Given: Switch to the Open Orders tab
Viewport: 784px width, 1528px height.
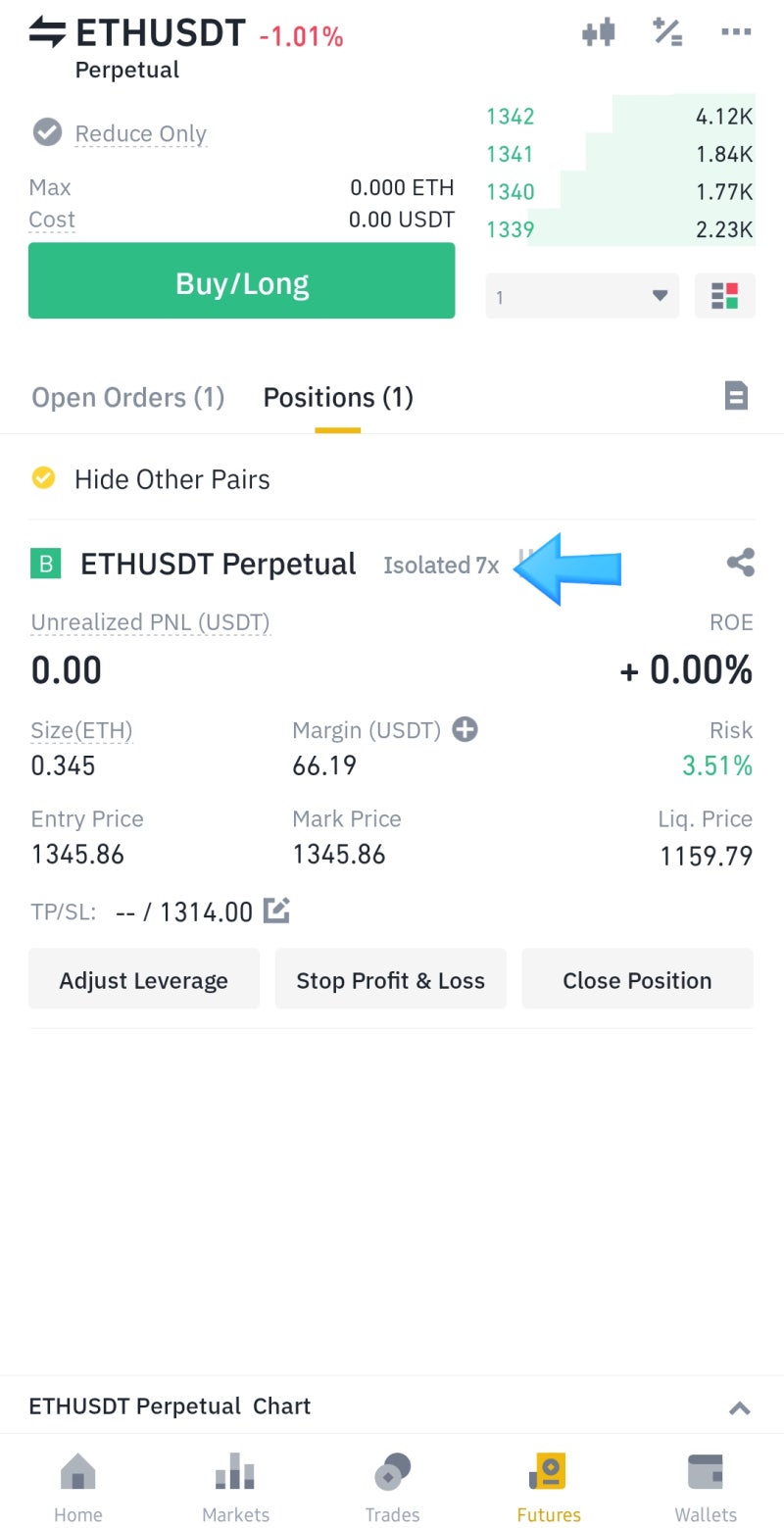Looking at the screenshot, I should 128,397.
